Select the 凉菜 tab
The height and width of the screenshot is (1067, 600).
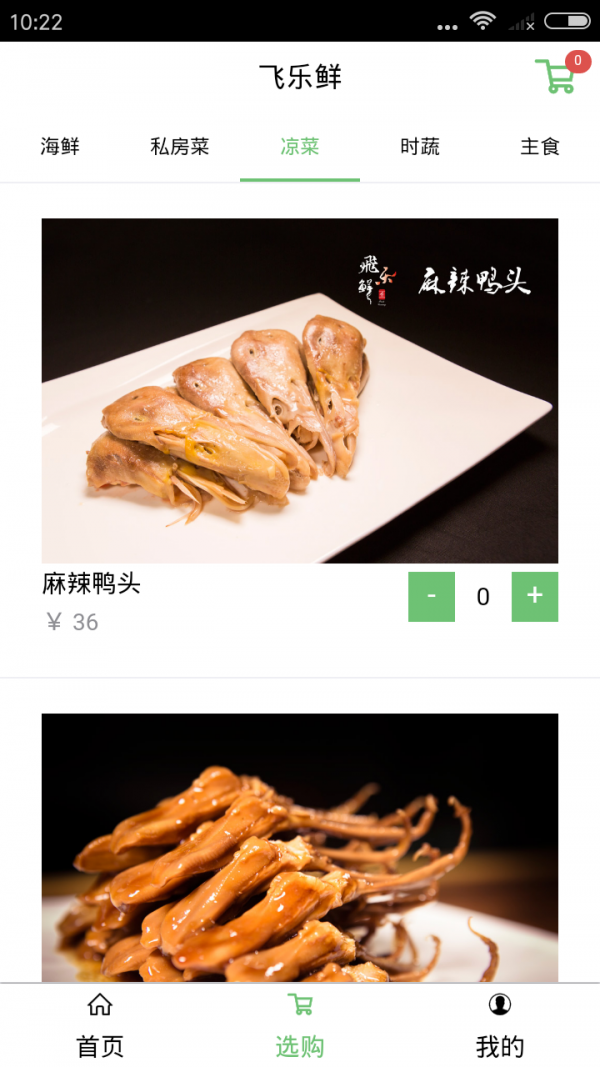coord(300,147)
